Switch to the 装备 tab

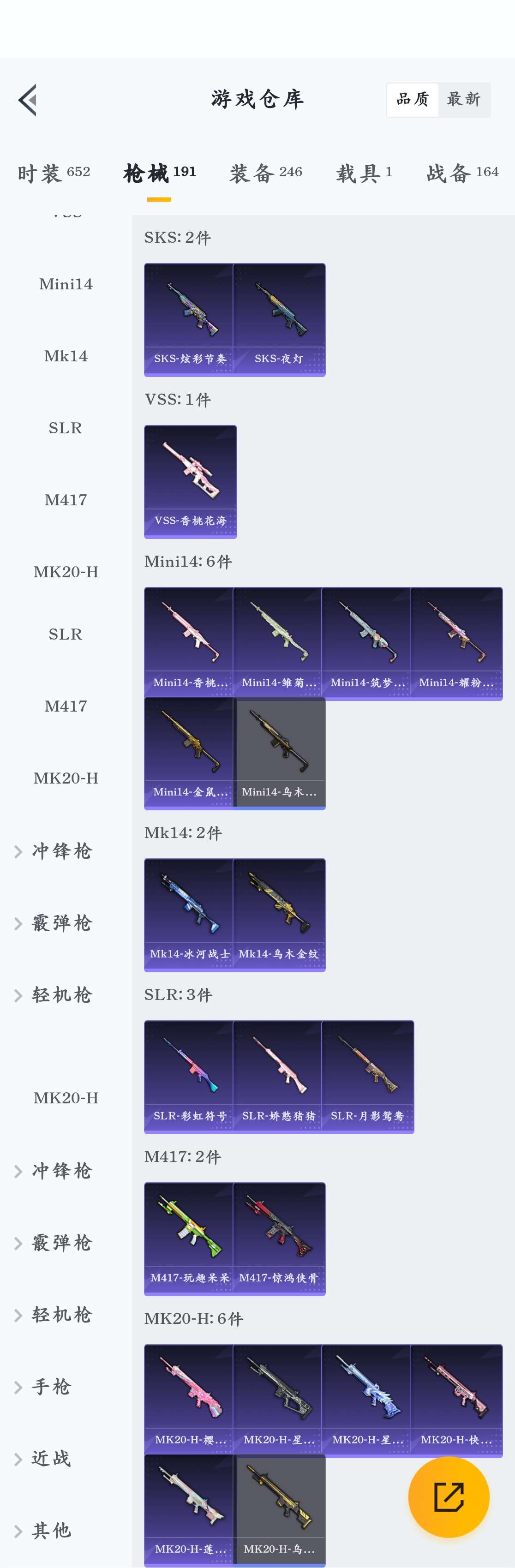tap(265, 173)
